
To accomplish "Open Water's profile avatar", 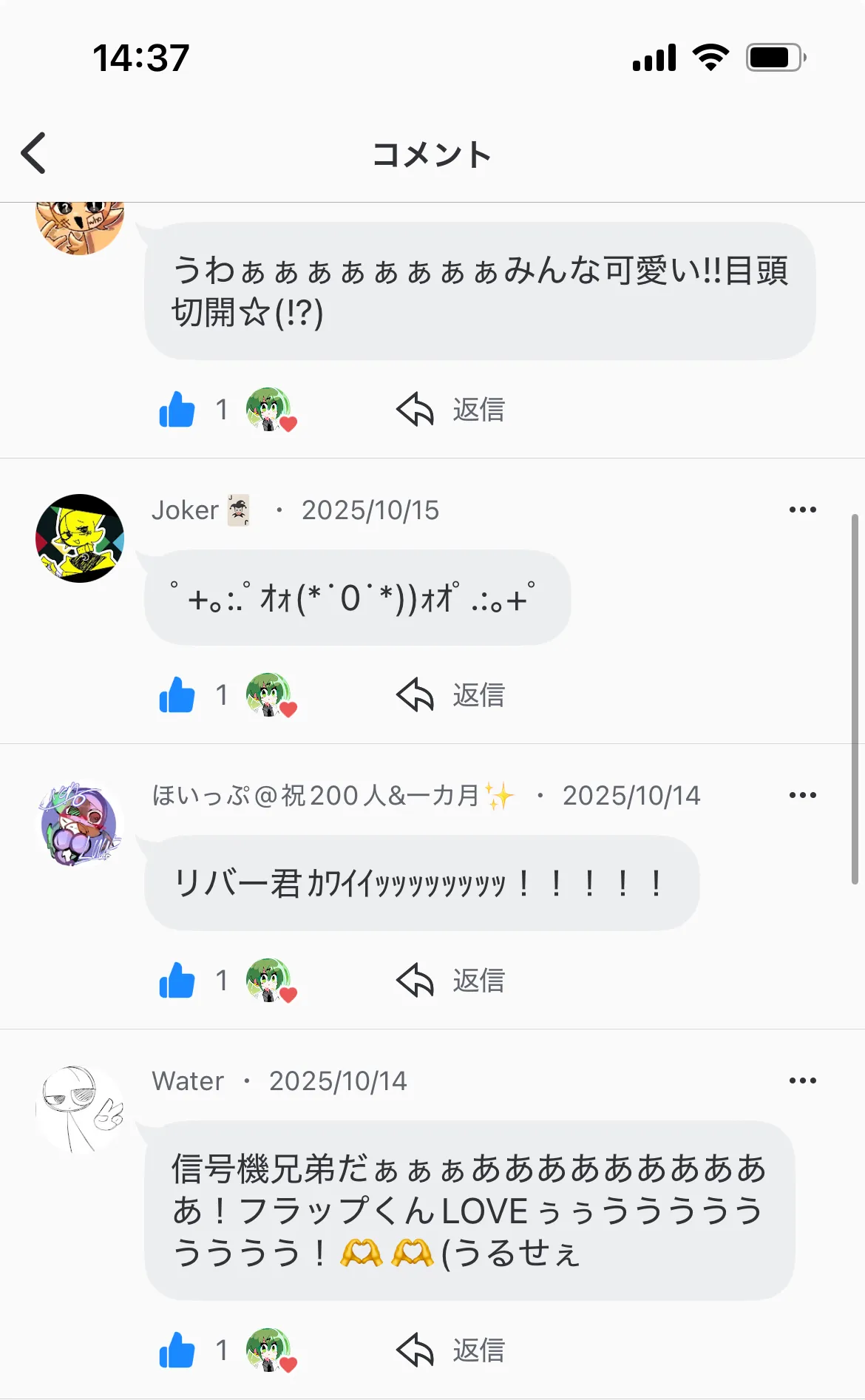I will pos(80,1109).
